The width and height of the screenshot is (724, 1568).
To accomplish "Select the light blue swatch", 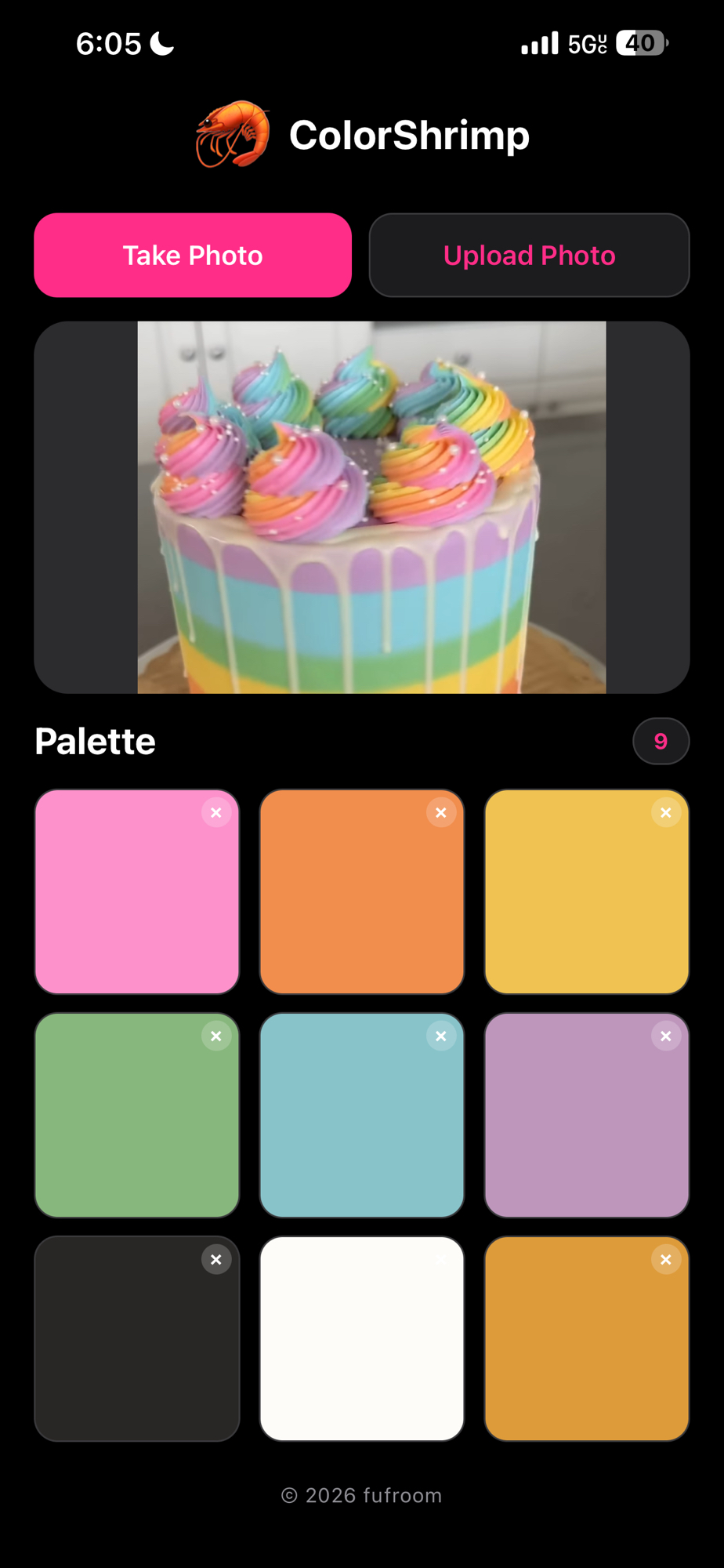I will [353, 1125].
